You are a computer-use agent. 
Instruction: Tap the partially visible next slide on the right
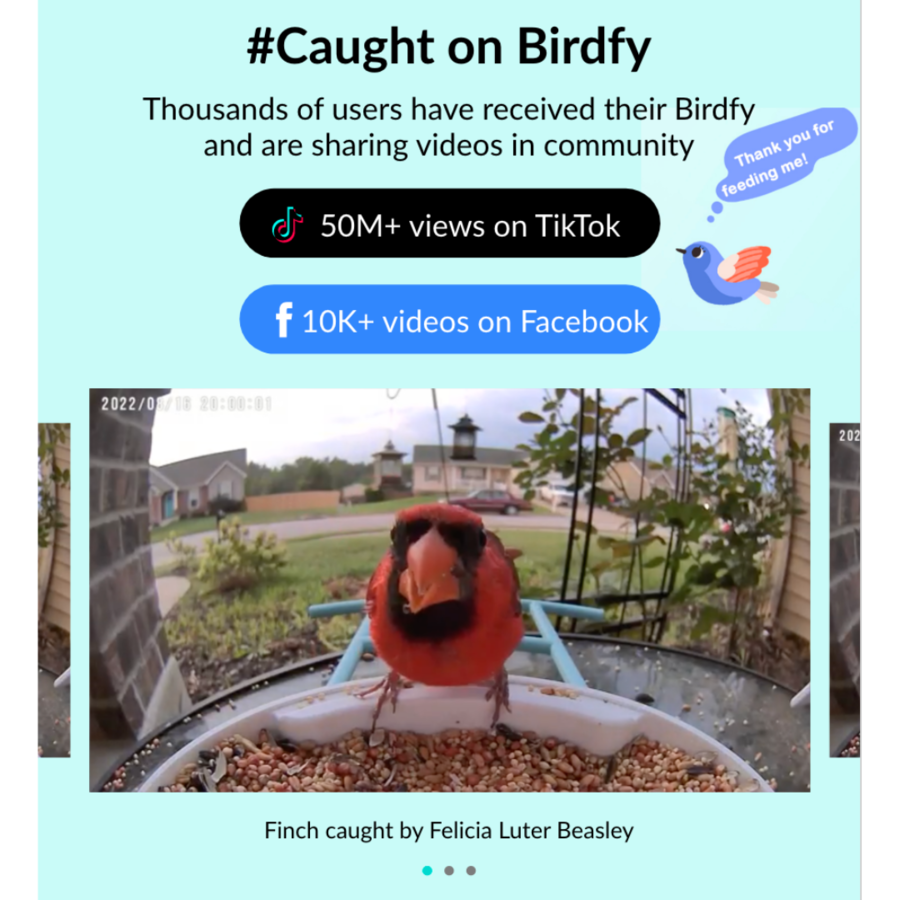click(x=844, y=590)
